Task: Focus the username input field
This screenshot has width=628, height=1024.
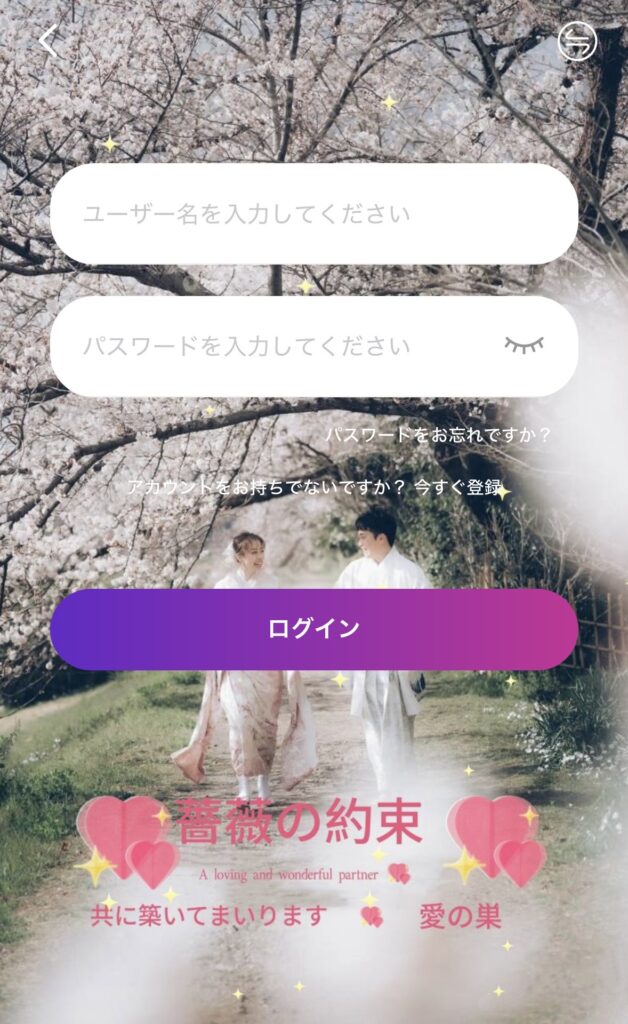Action: pyautogui.click(x=313, y=214)
